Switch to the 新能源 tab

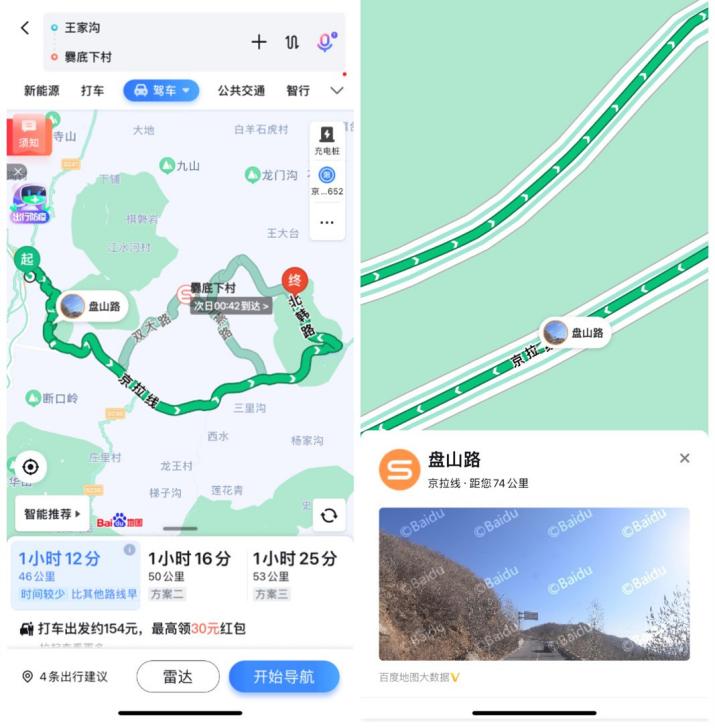42,91
